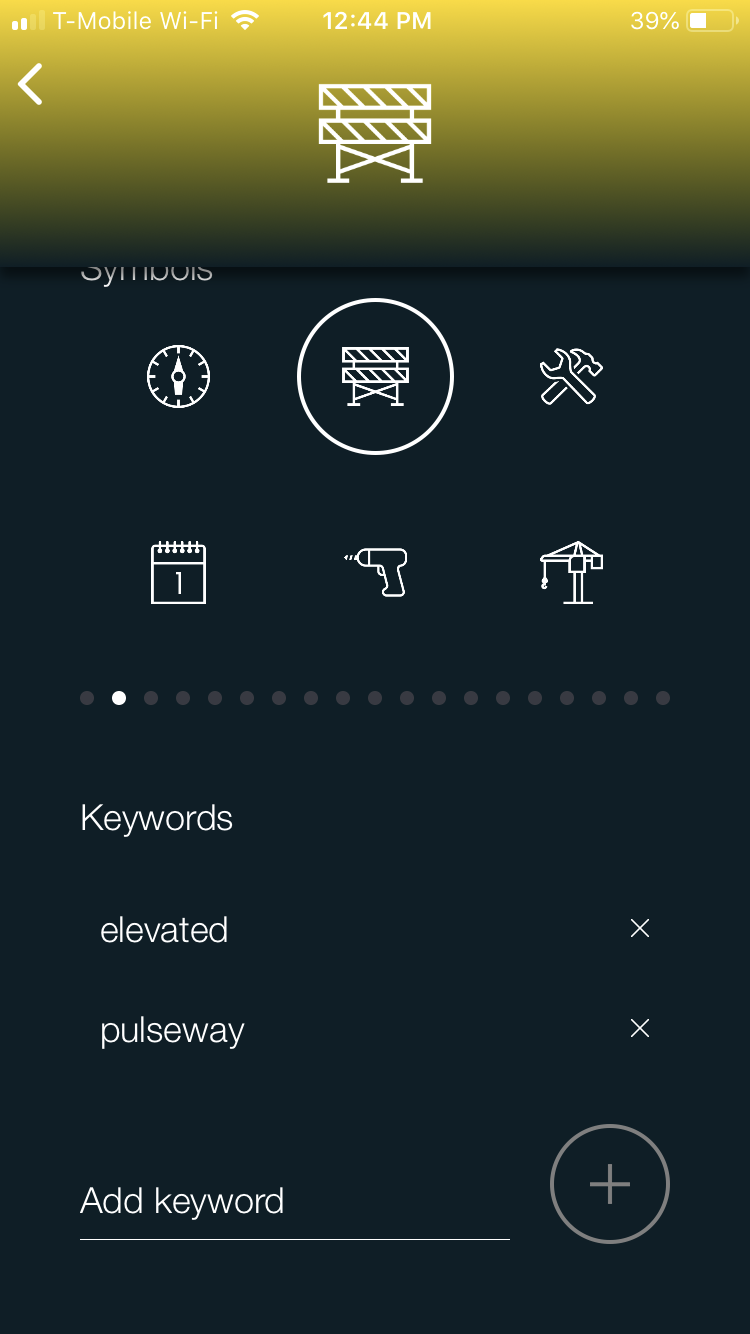
Task: Choose the power drill symbol
Action: point(375,572)
